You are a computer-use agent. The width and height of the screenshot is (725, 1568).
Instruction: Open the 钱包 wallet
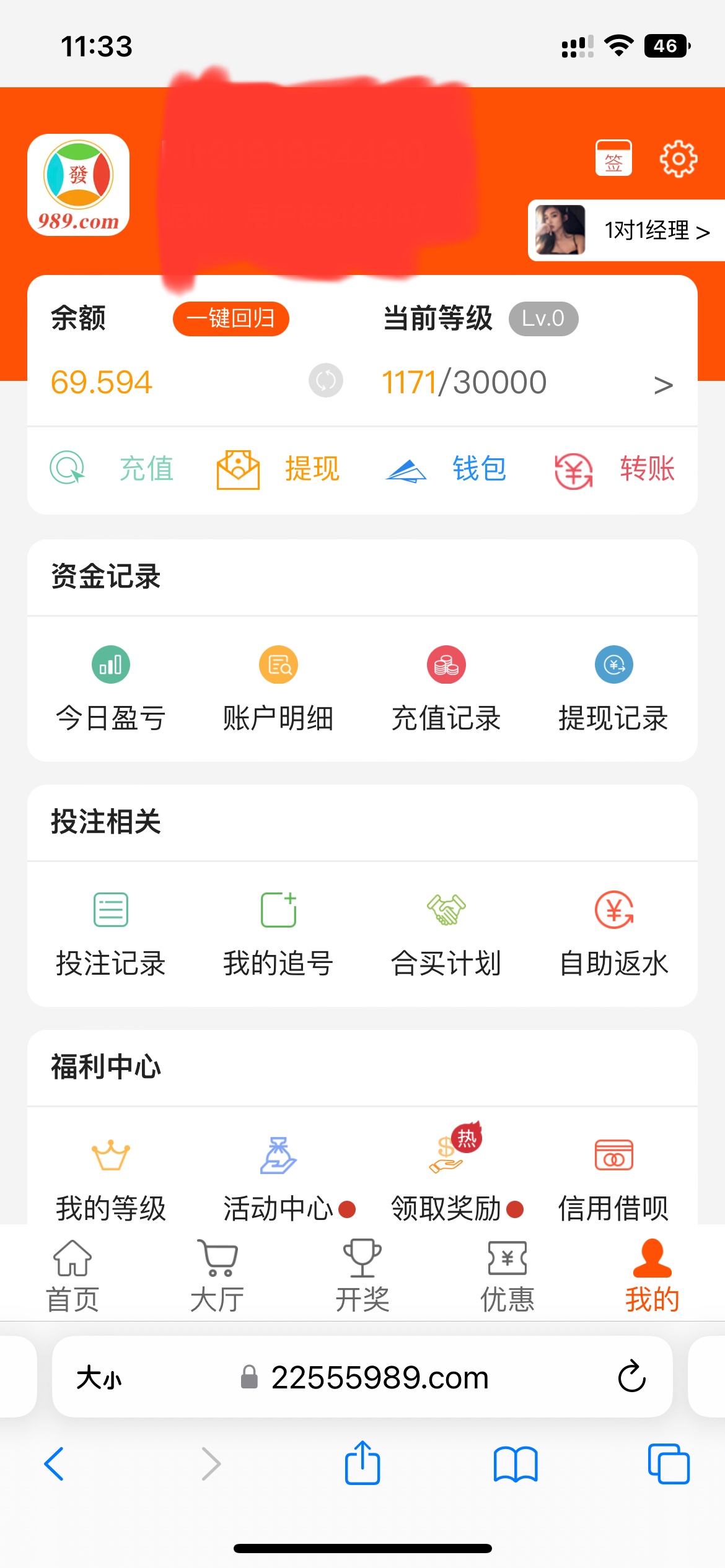coord(446,469)
